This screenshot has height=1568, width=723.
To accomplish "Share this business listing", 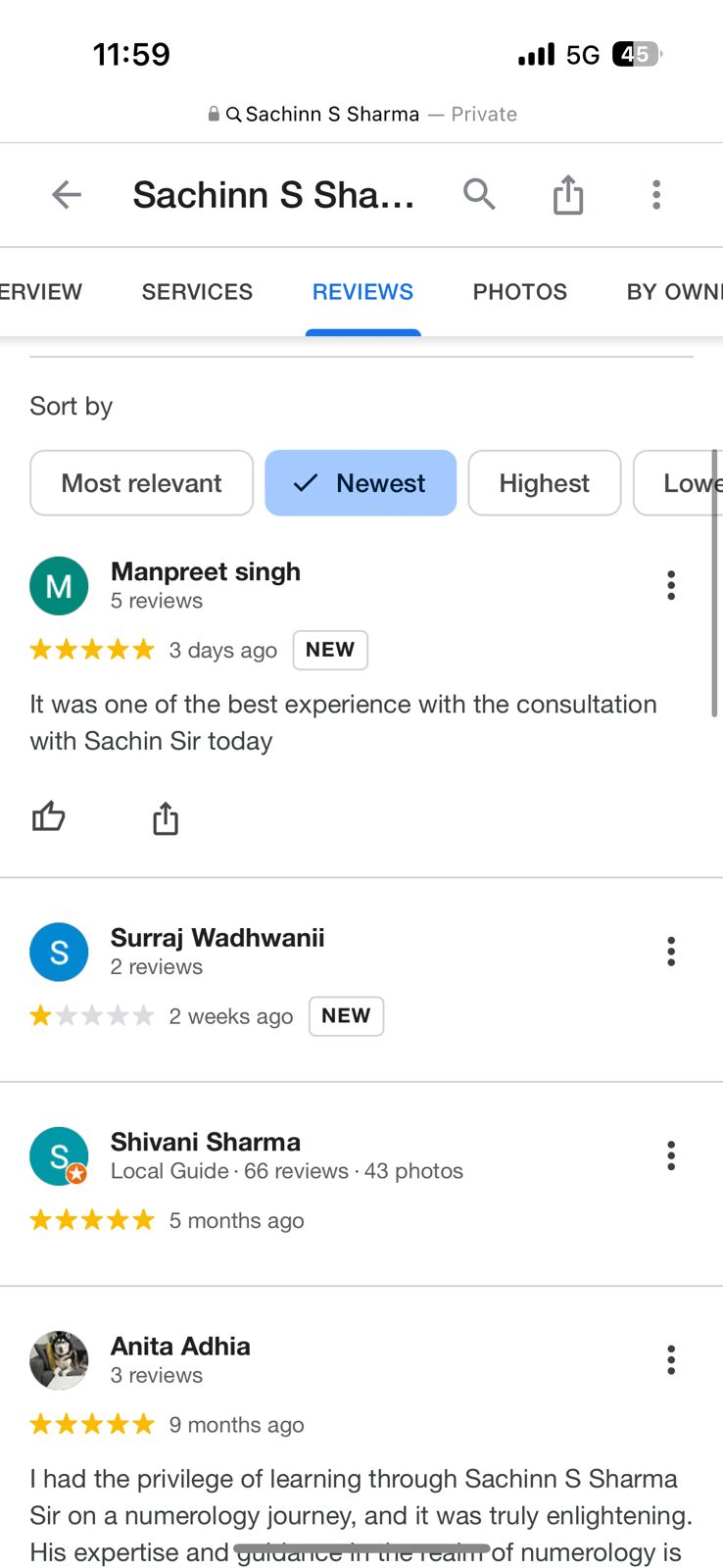I will tap(568, 194).
